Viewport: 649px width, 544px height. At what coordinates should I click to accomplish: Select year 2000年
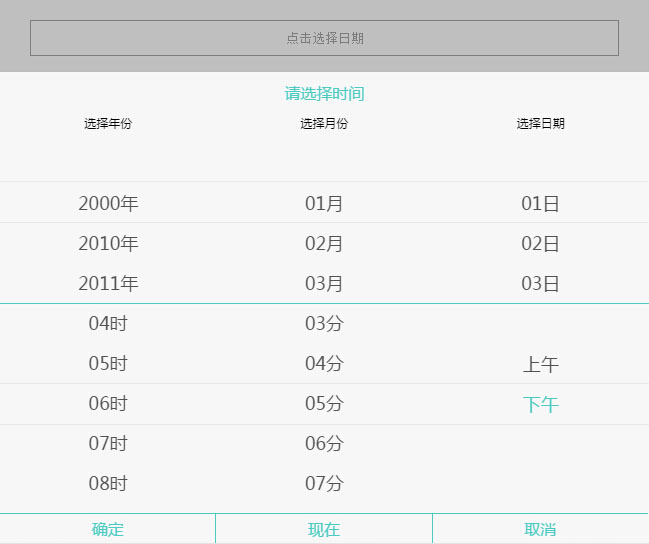pos(108,204)
